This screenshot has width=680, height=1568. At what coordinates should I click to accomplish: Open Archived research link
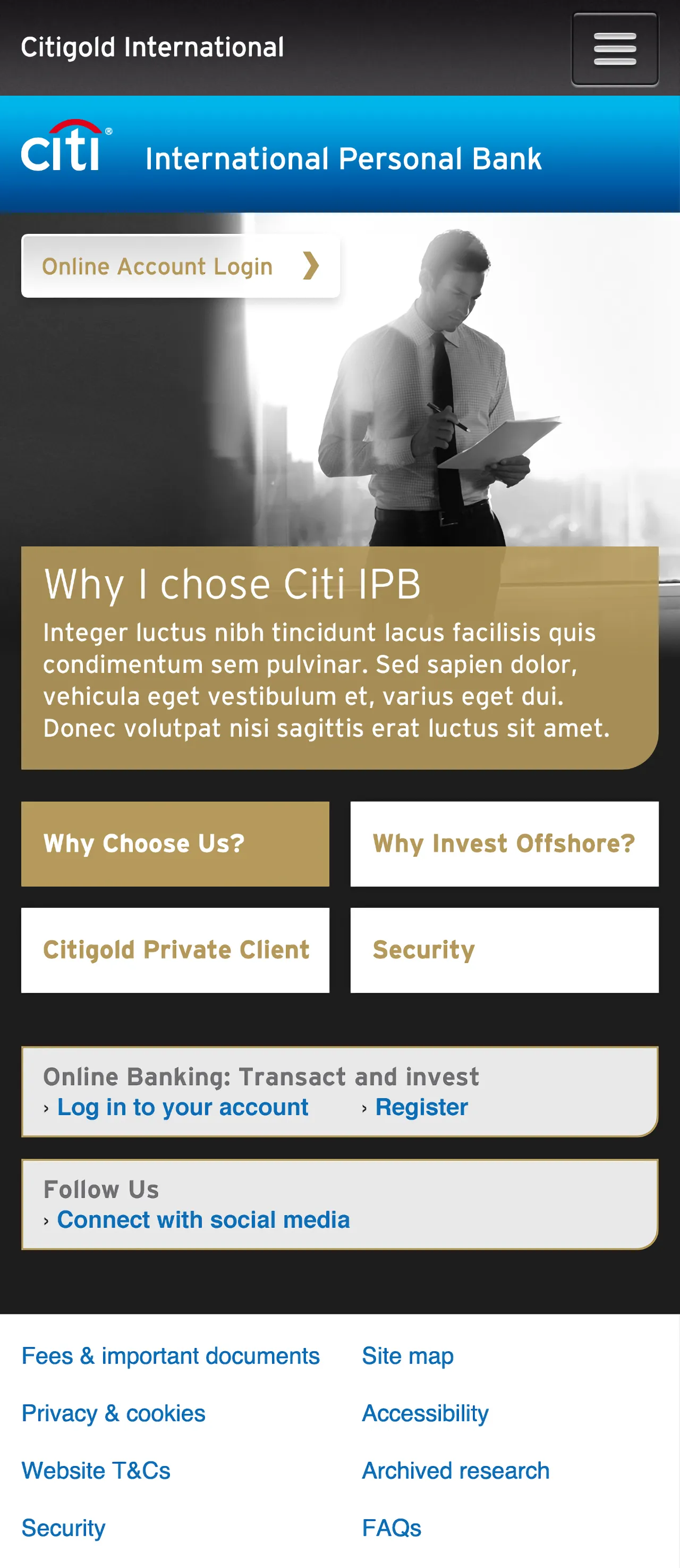click(x=456, y=1471)
